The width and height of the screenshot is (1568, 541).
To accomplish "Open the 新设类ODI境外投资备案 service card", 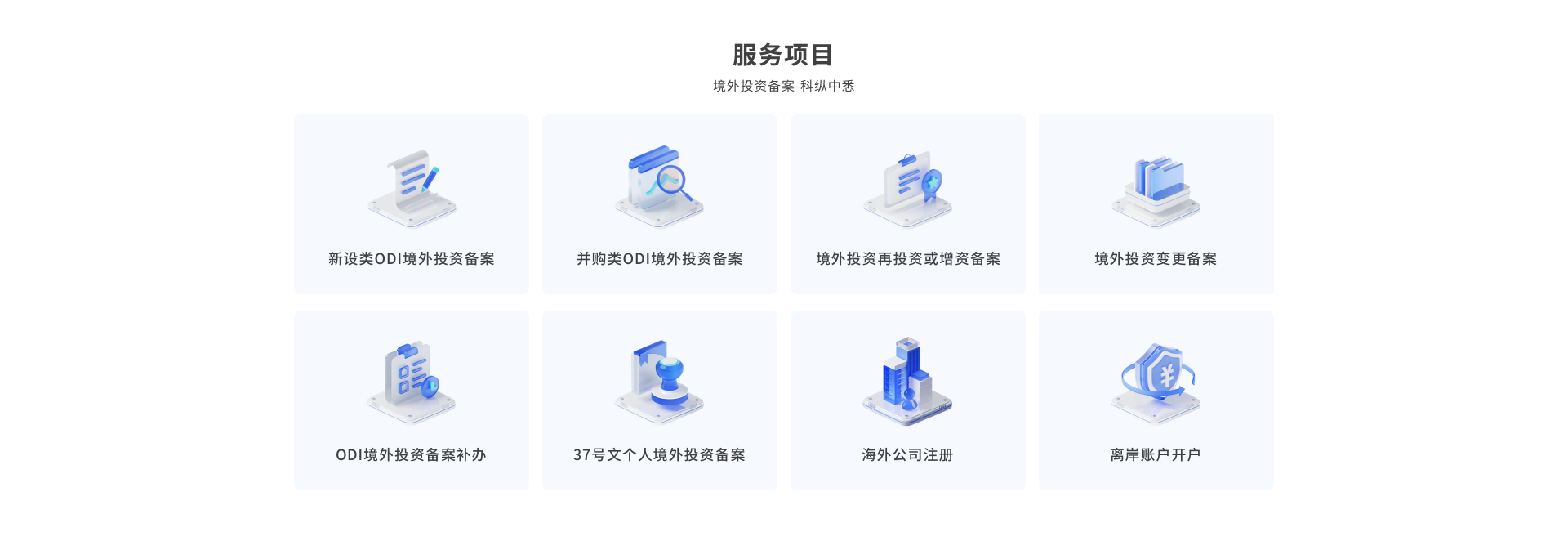I will tap(412, 204).
